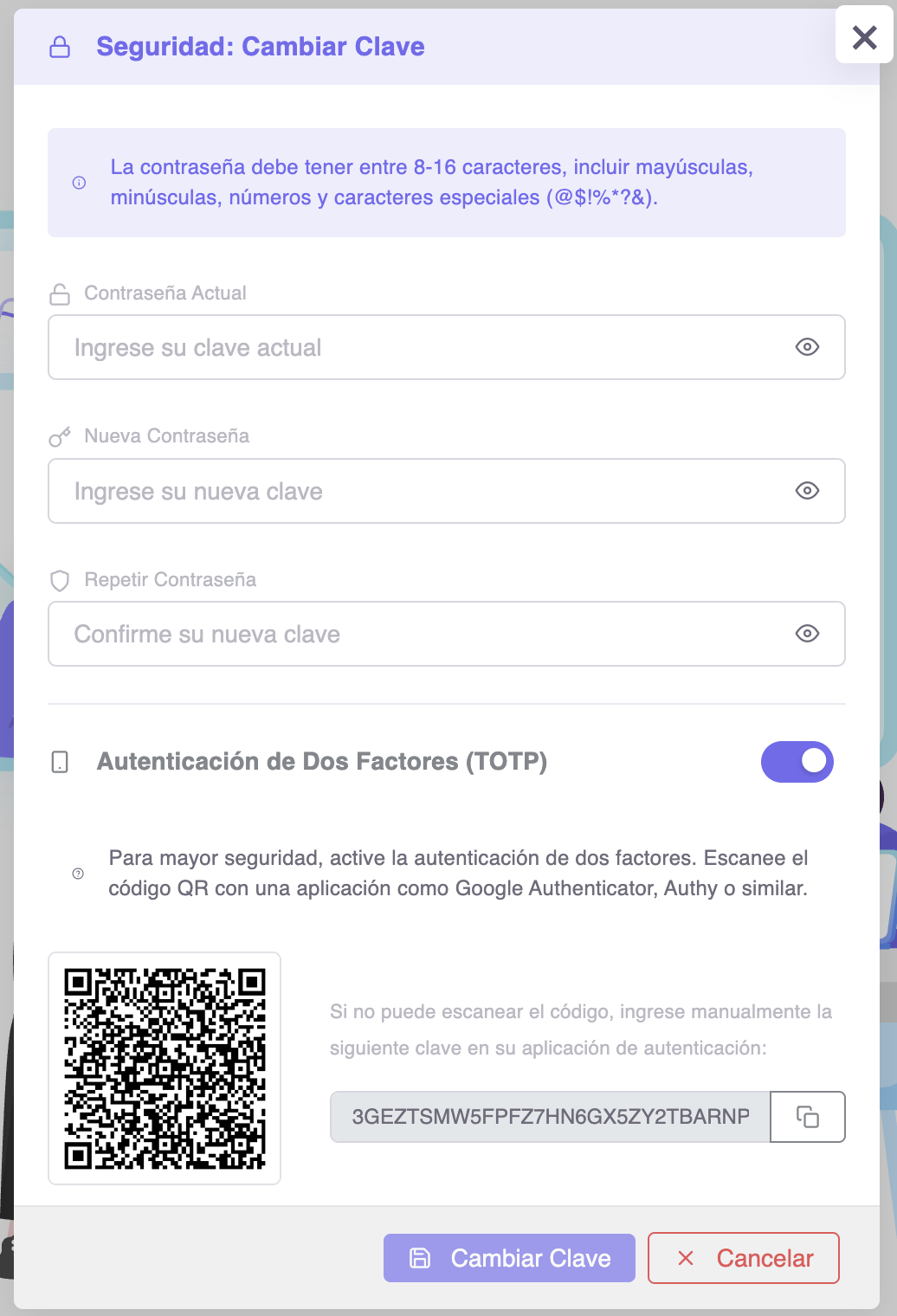Disable two-factor authentication (TOTP)

pos(797,761)
